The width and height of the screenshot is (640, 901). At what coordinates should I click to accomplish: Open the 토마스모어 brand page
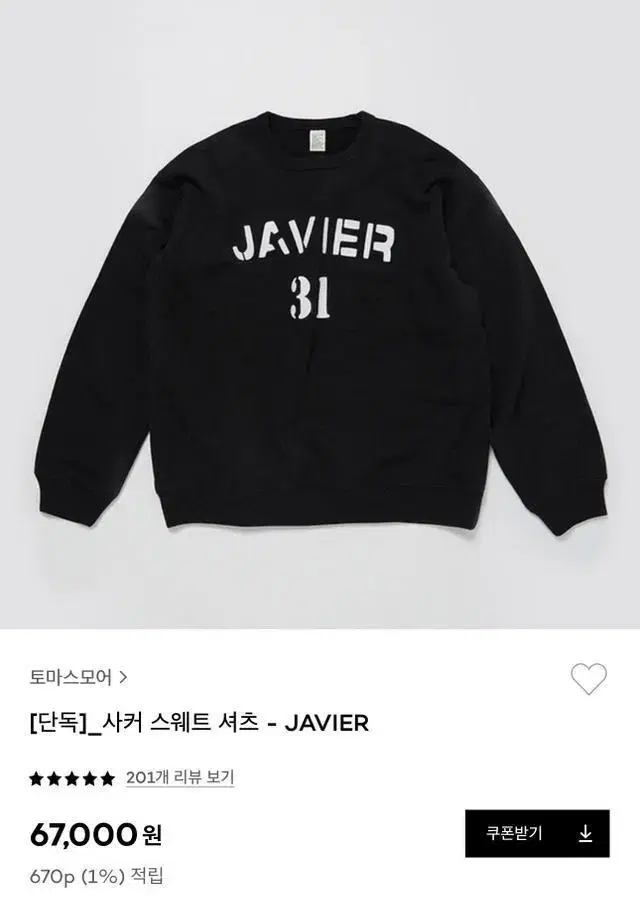(78, 676)
